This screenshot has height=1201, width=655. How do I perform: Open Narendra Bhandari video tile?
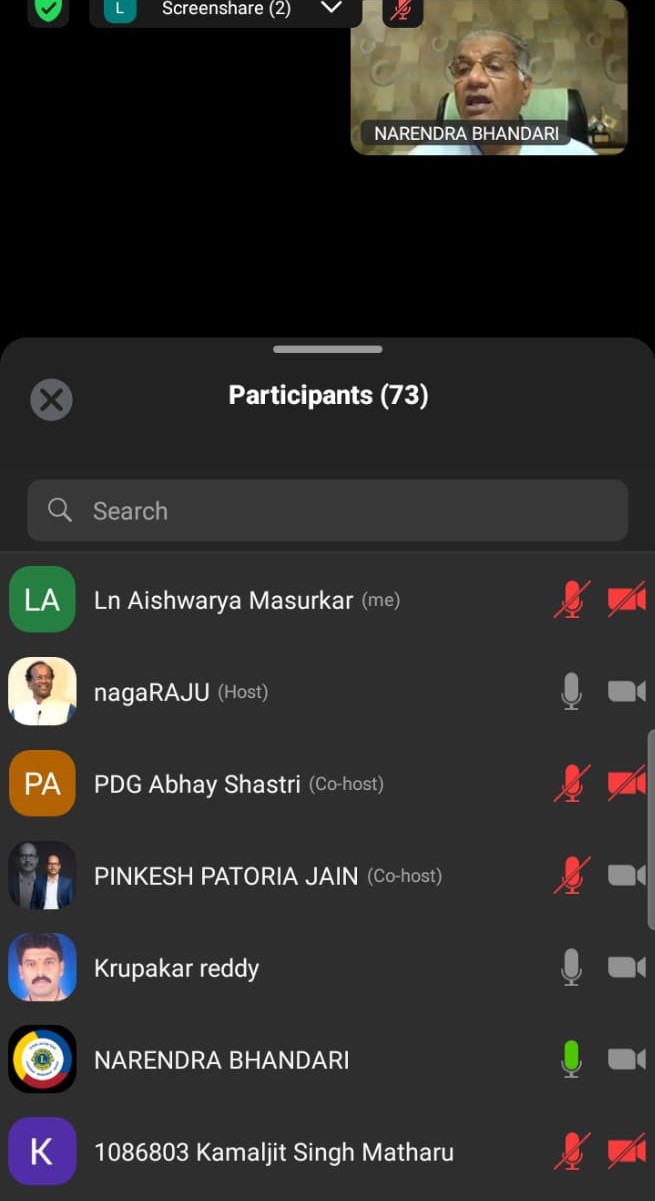(x=489, y=77)
